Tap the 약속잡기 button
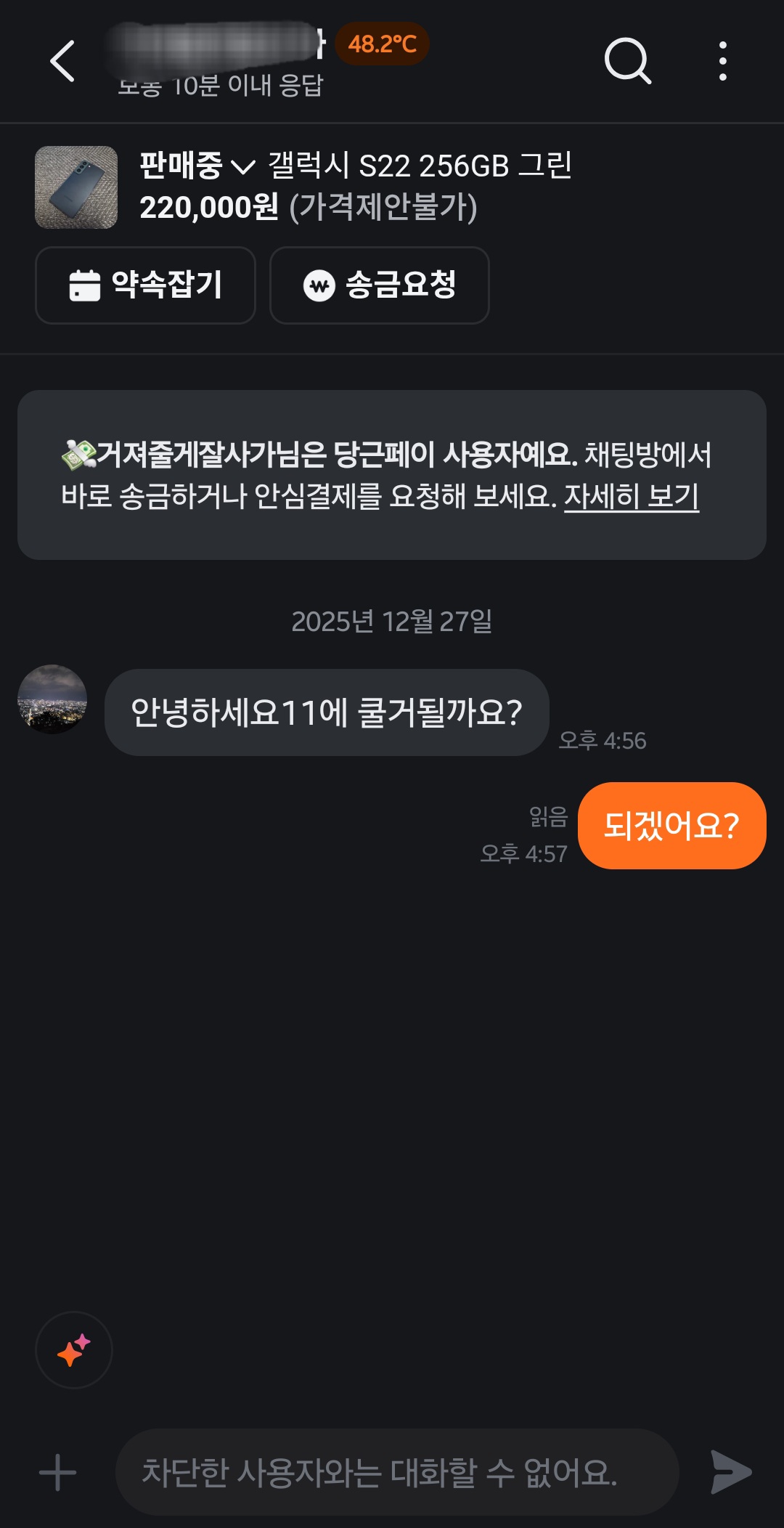 pos(145,285)
